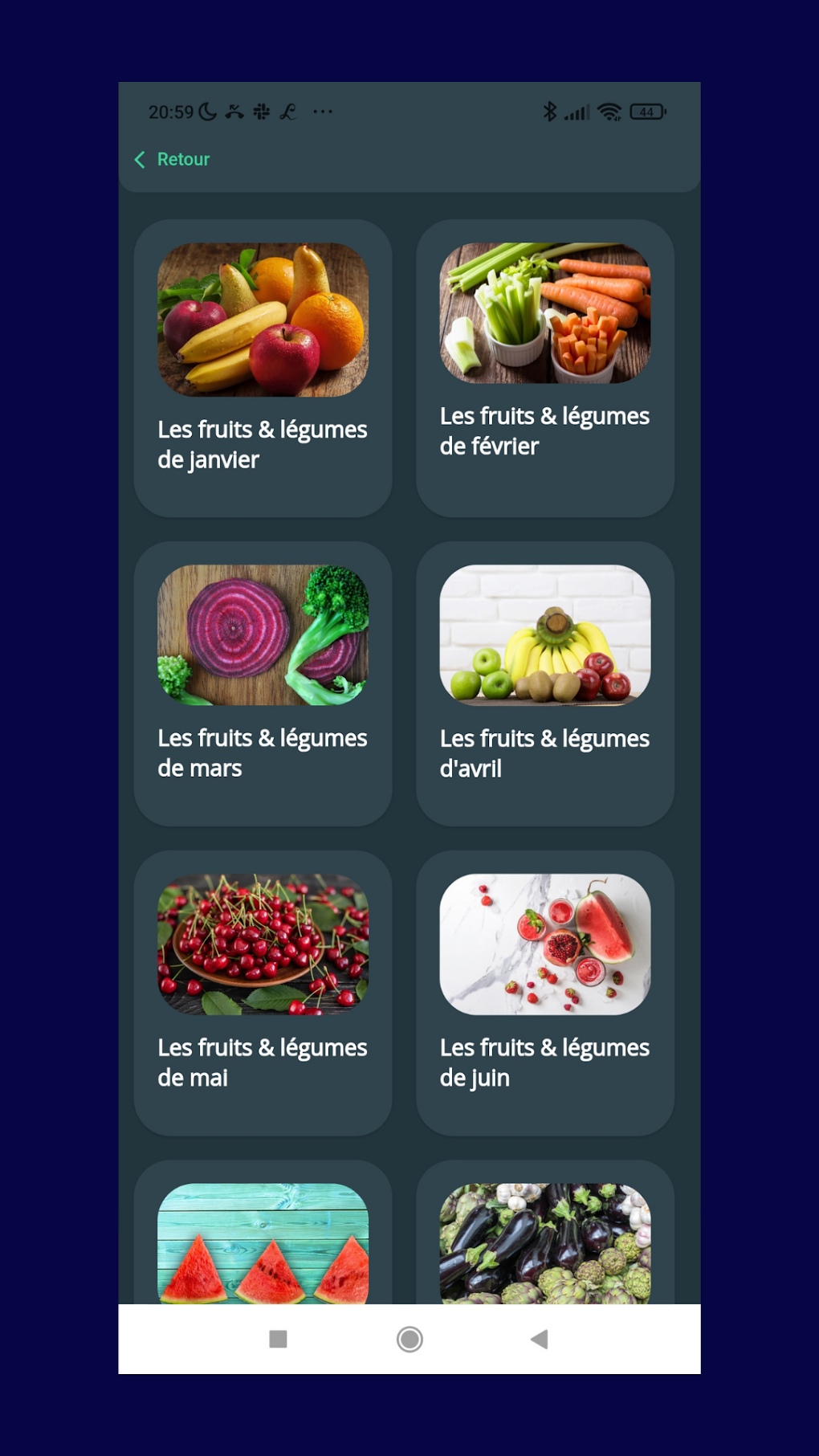Open the cherries card for May
This screenshot has height=1456, width=819.
(263, 992)
